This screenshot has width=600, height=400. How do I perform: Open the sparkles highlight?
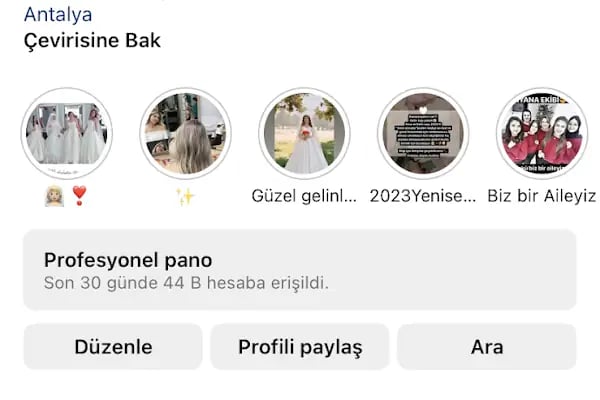coord(185,134)
